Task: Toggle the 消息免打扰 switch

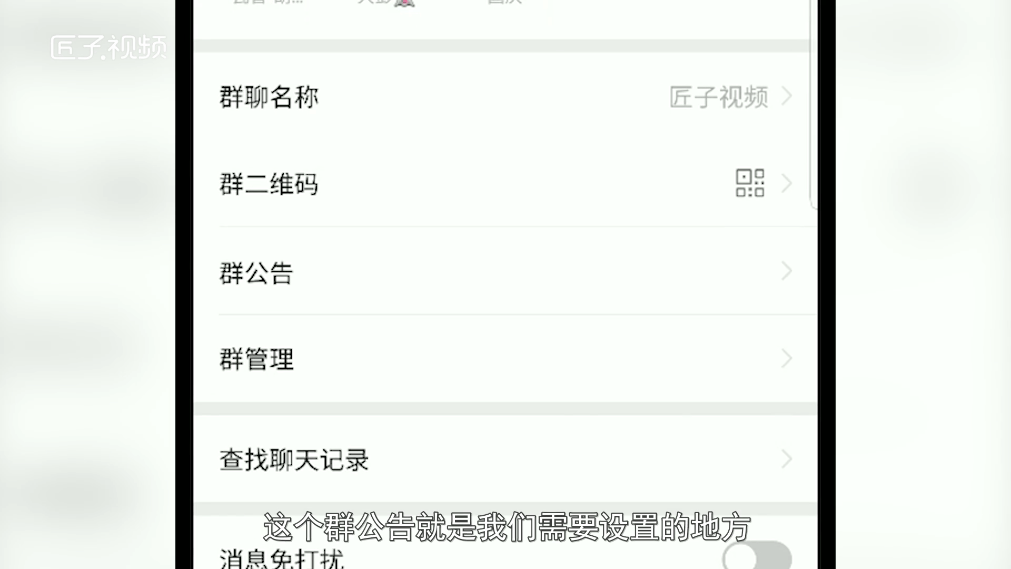Action: [x=757, y=556]
